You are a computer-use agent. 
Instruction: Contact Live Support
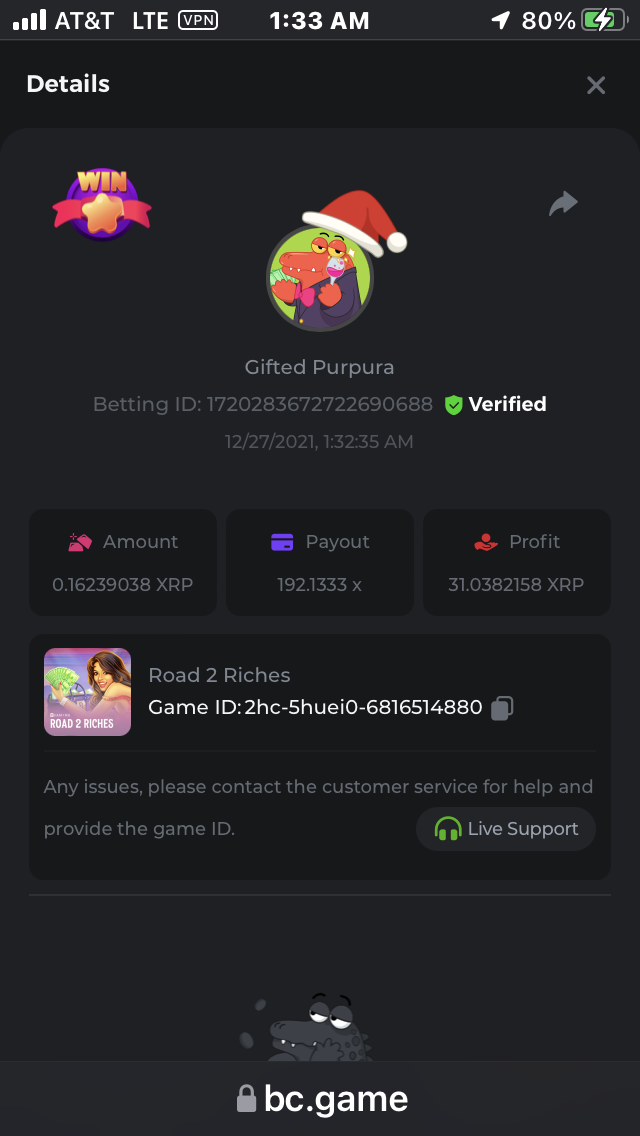pos(506,829)
